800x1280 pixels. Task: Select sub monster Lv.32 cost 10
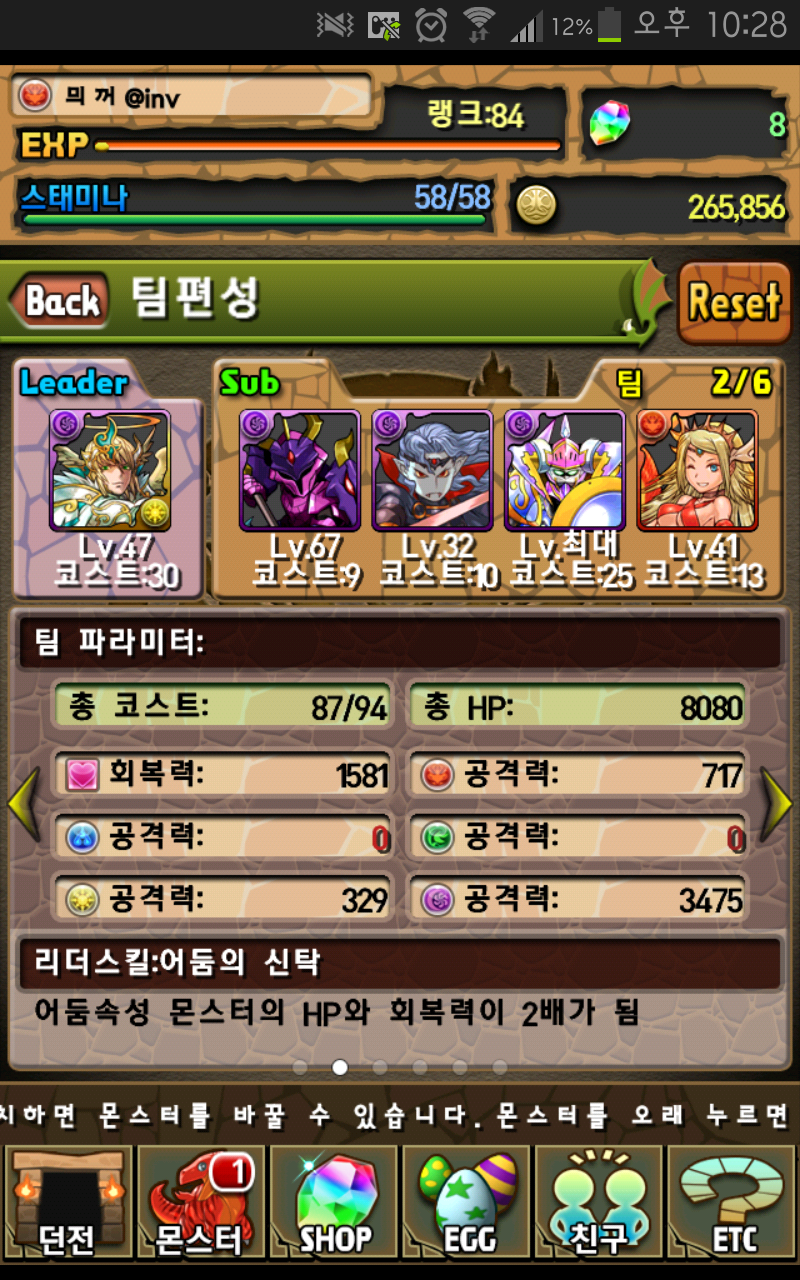pos(432,470)
